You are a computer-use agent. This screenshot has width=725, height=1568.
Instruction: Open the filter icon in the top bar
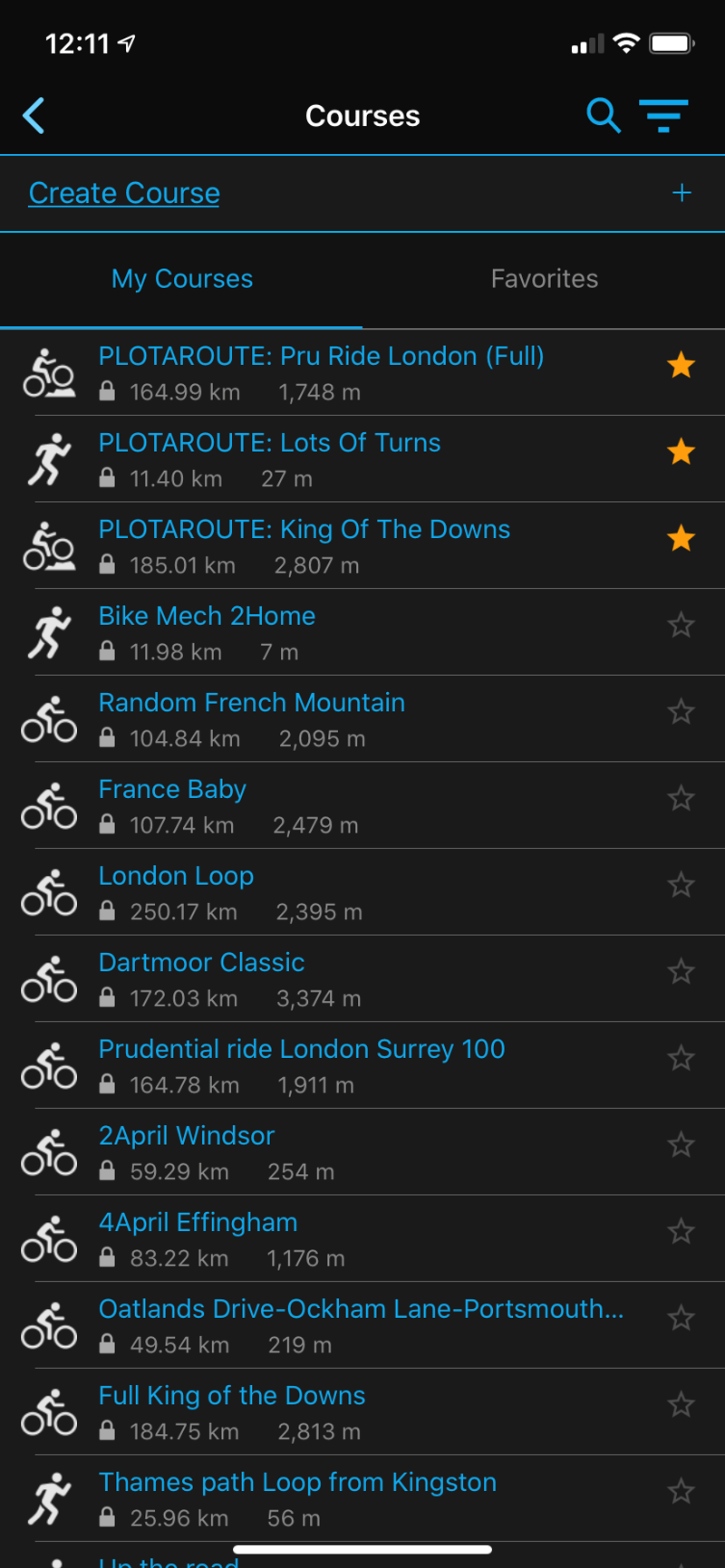coord(664,116)
